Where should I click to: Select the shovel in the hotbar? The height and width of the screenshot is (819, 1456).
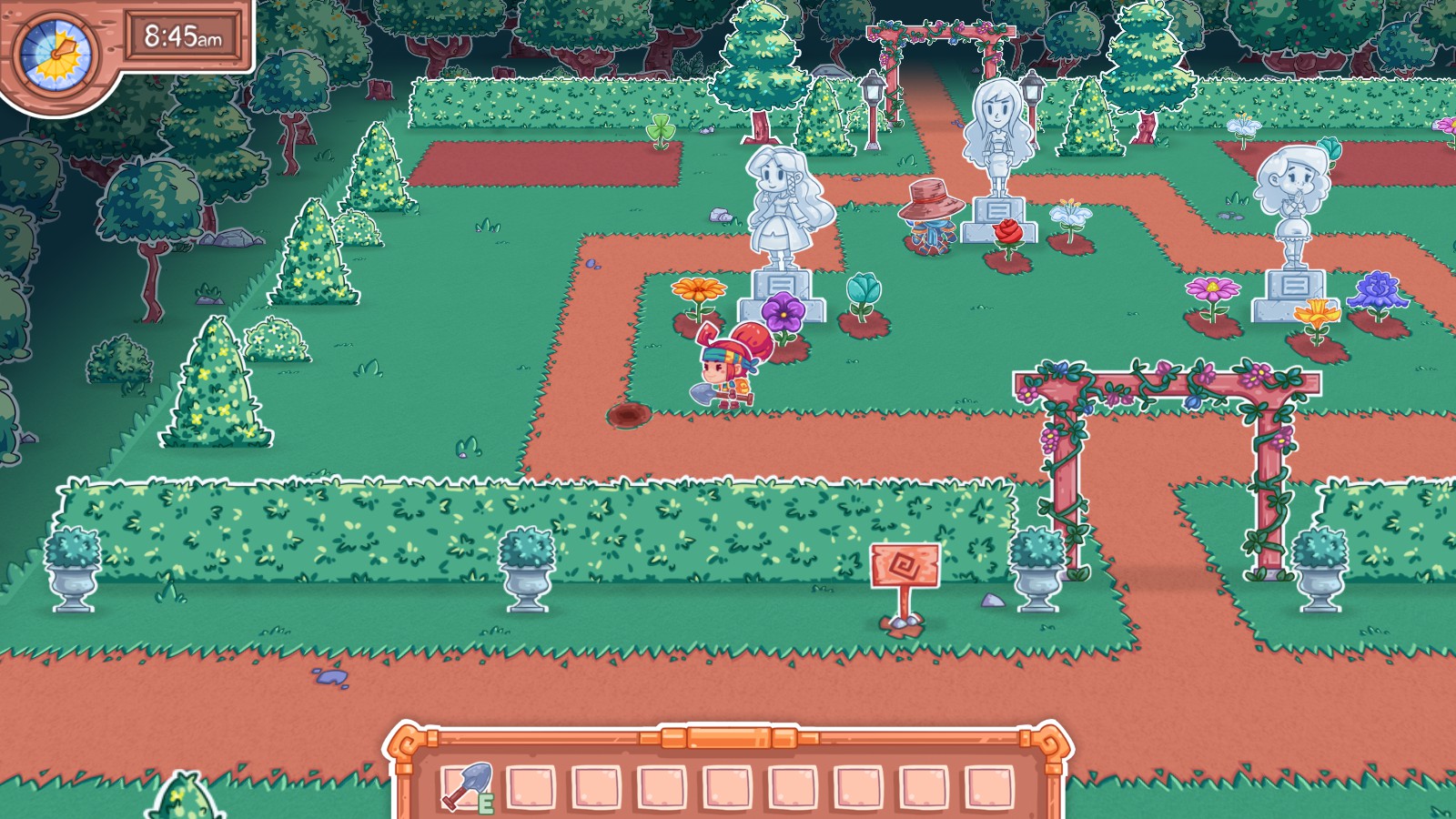coord(466,785)
